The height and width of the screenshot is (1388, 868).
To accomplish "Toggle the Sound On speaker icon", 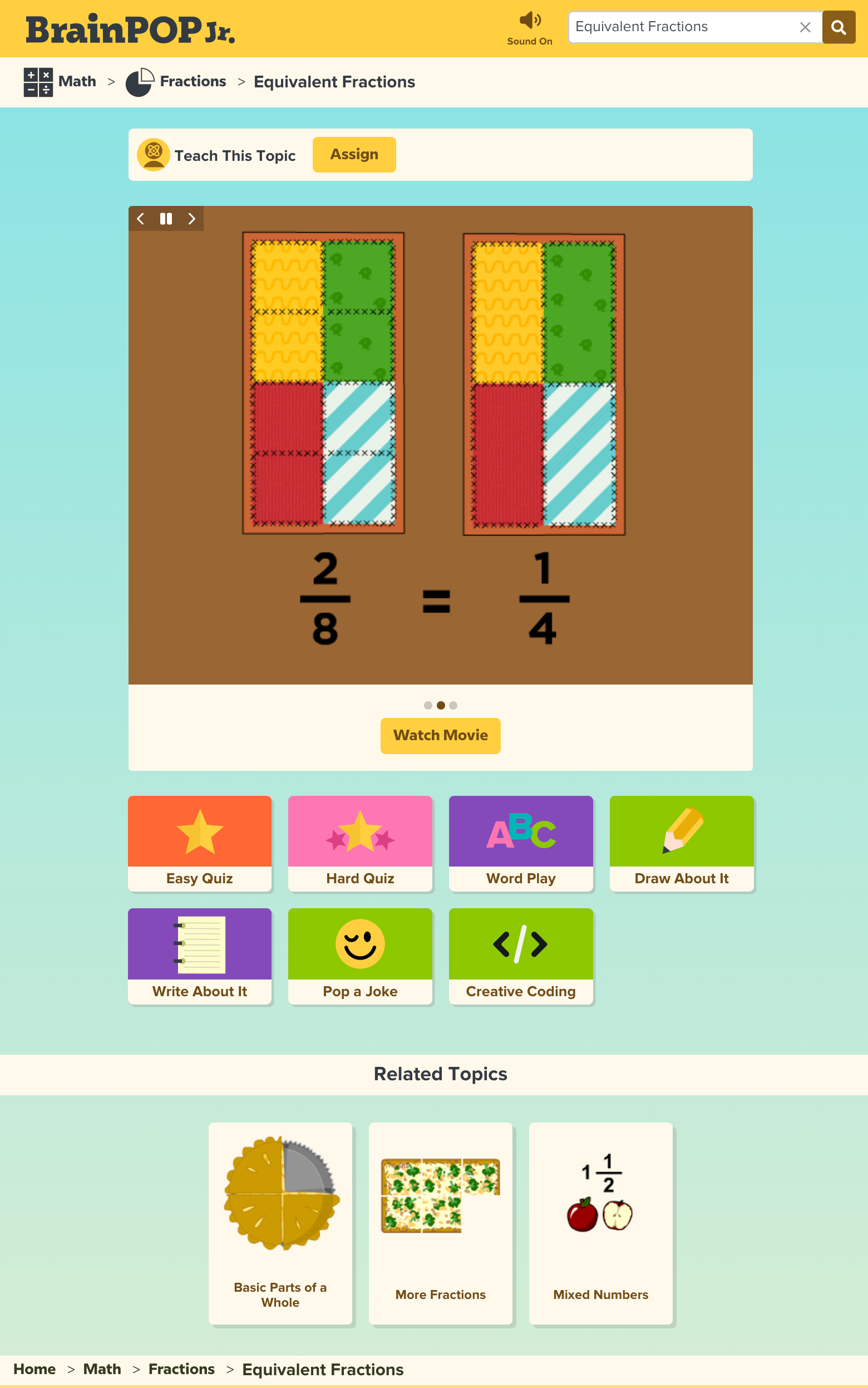I will pyautogui.click(x=529, y=21).
